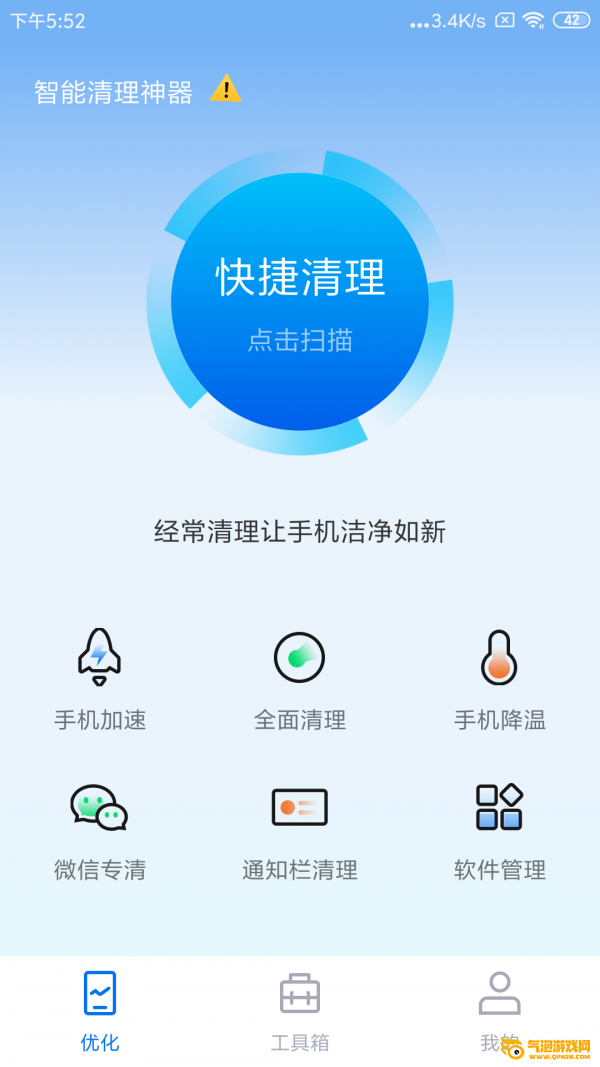Viewport: 600px width, 1067px height.
Task: Switch to the 我的 profile tab
Action: click(x=500, y=1011)
